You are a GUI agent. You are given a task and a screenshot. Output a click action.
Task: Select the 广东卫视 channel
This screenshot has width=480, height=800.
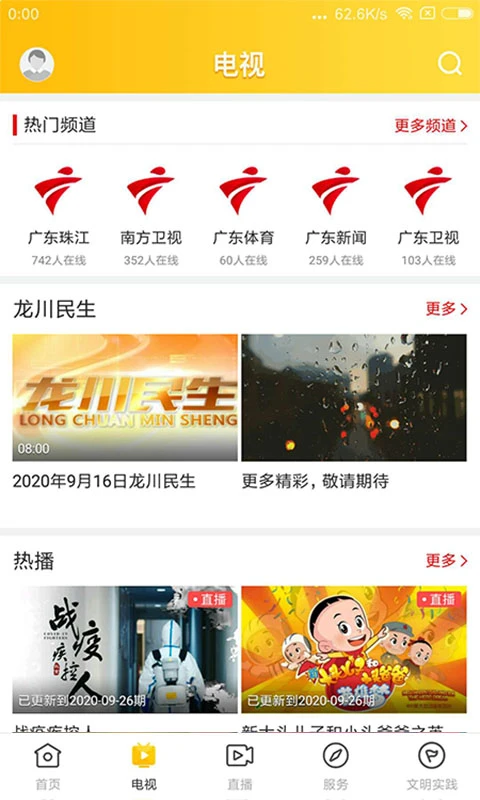click(428, 215)
